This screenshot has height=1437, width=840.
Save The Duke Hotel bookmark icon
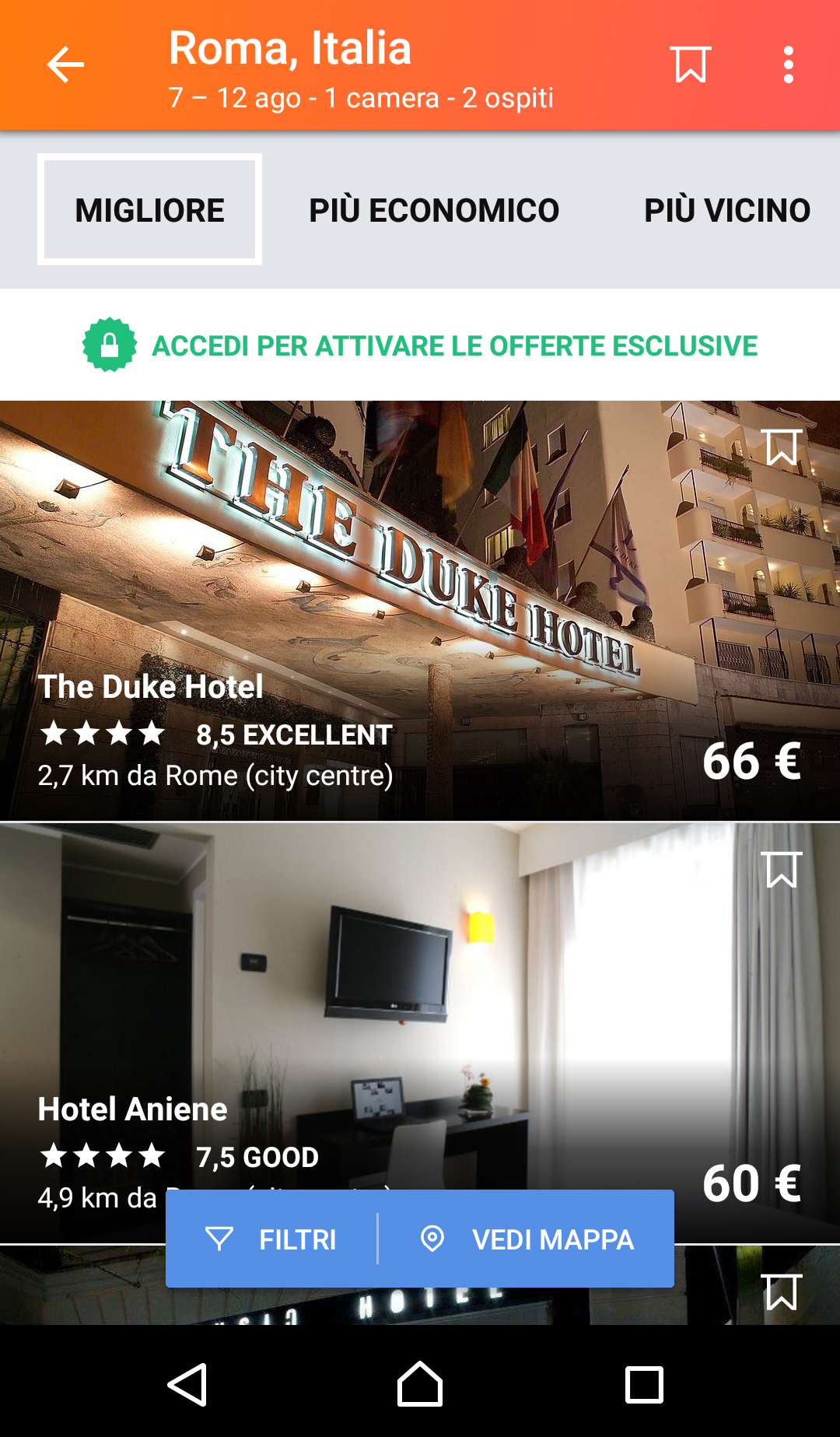pos(781,447)
